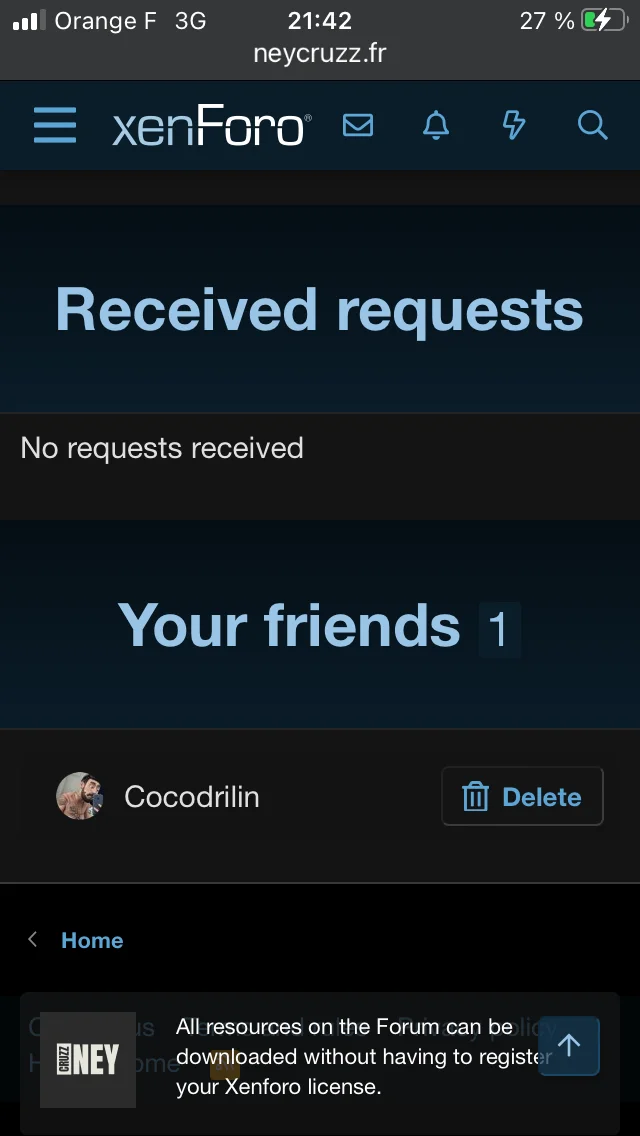Viewport: 640px width, 1136px height.
Task: Tap the xenForo logo
Action: pos(211,127)
